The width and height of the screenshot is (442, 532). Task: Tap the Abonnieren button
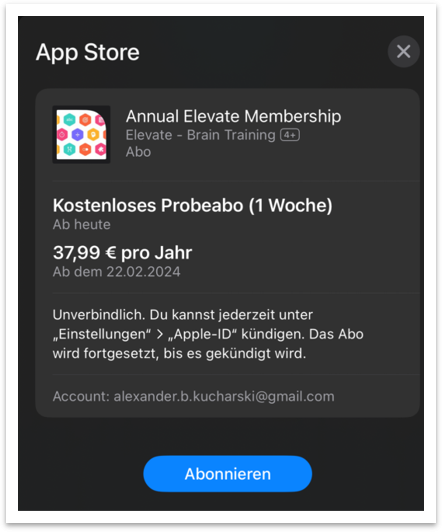227,474
